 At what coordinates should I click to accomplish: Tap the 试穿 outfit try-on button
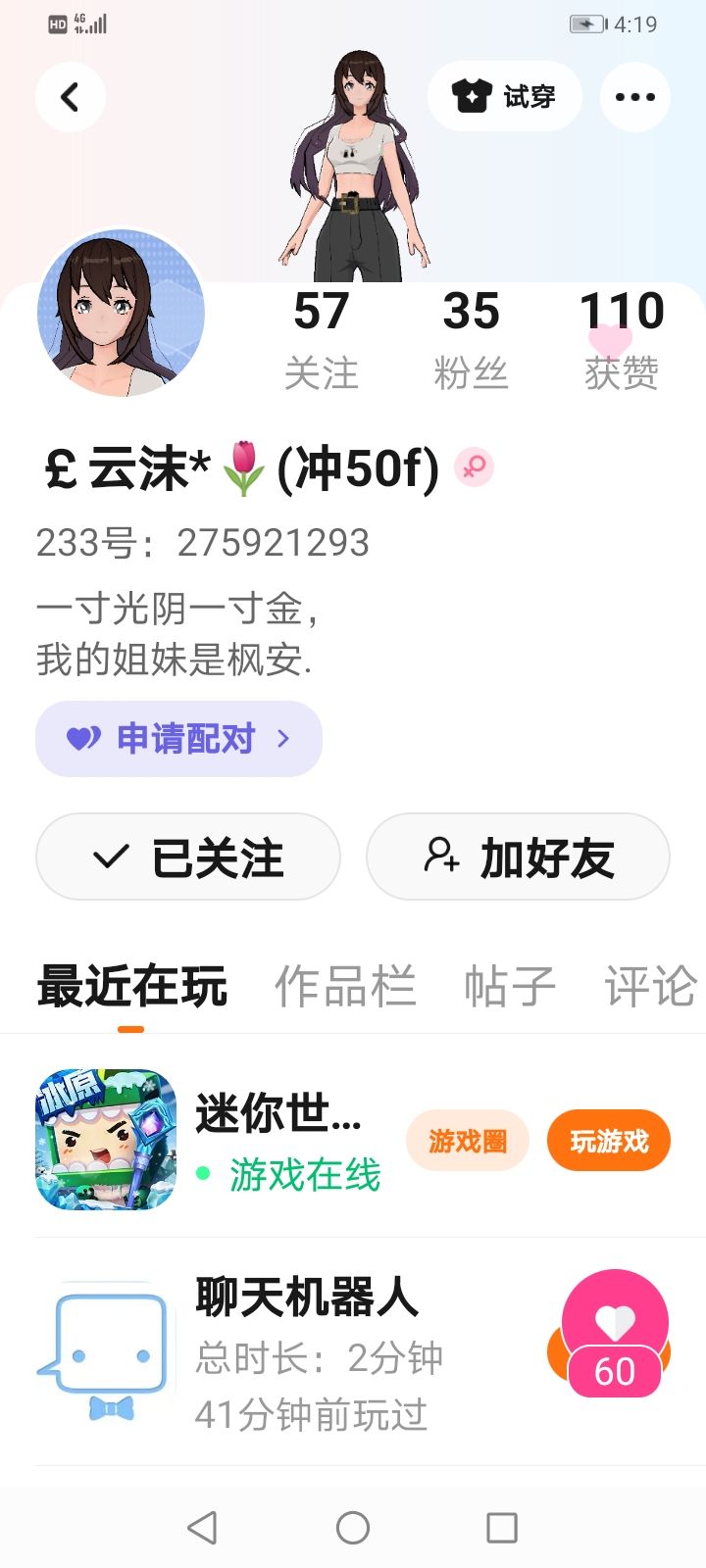coord(505,96)
